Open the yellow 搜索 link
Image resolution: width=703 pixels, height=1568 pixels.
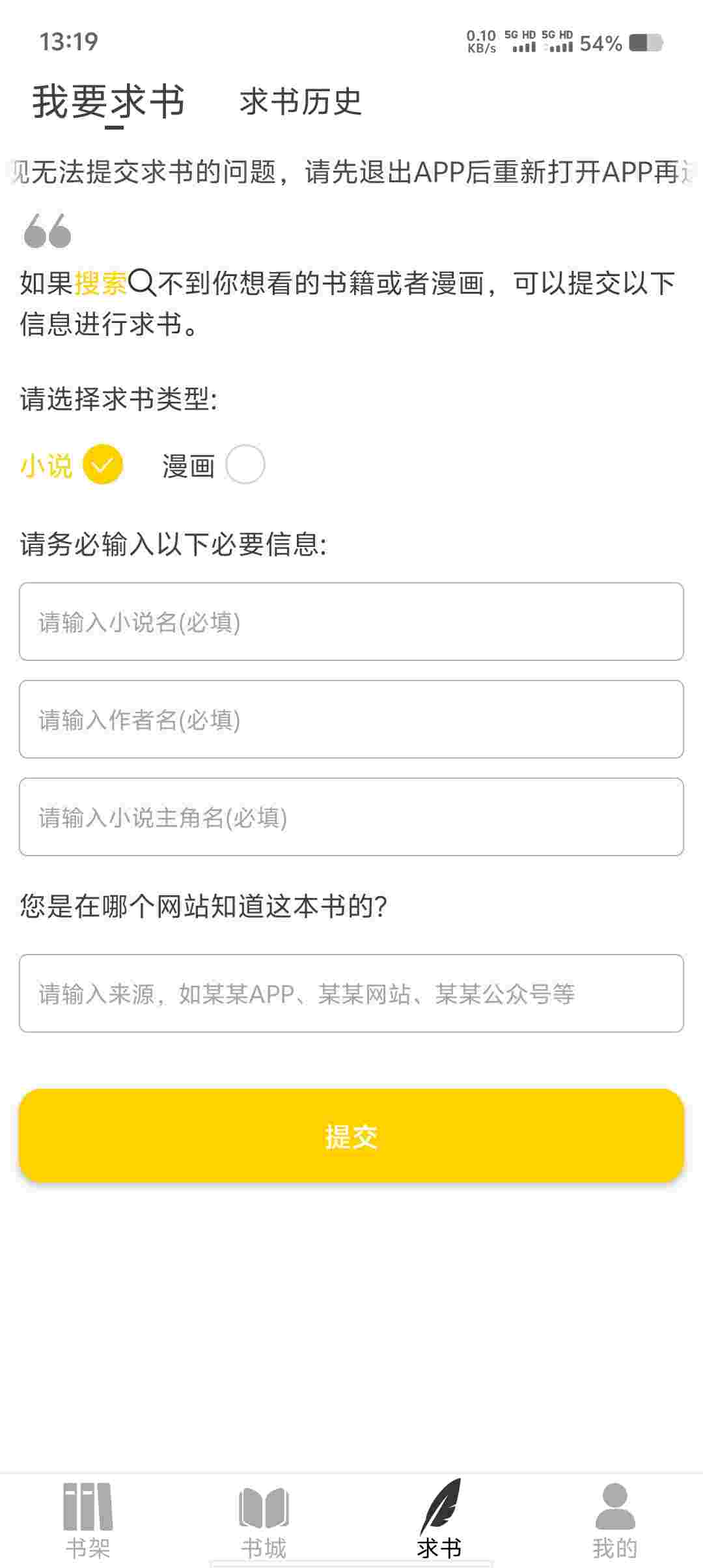(101, 283)
